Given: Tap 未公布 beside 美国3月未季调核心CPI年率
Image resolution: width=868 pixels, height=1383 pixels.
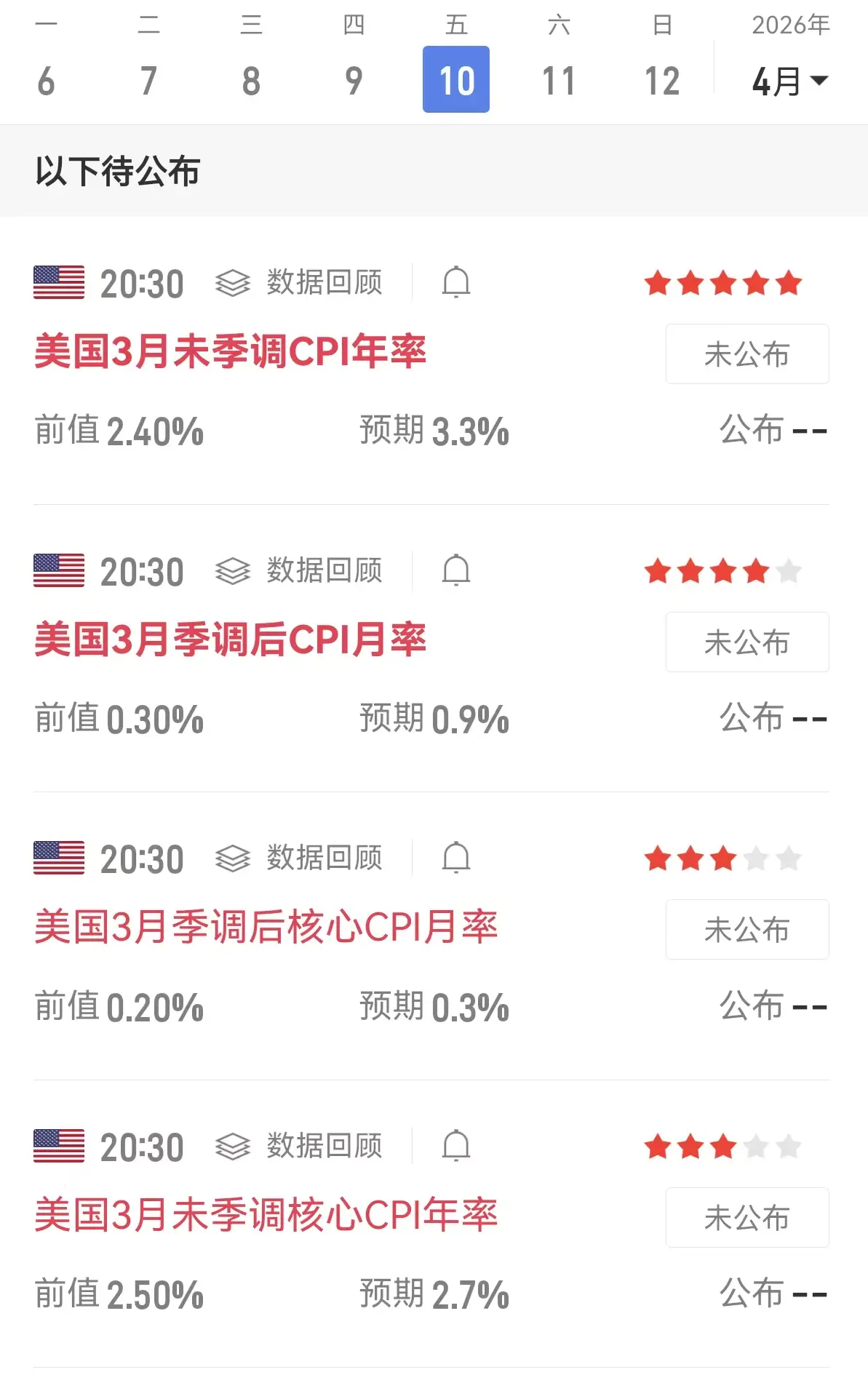Looking at the screenshot, I should [x=746, y=1218].
